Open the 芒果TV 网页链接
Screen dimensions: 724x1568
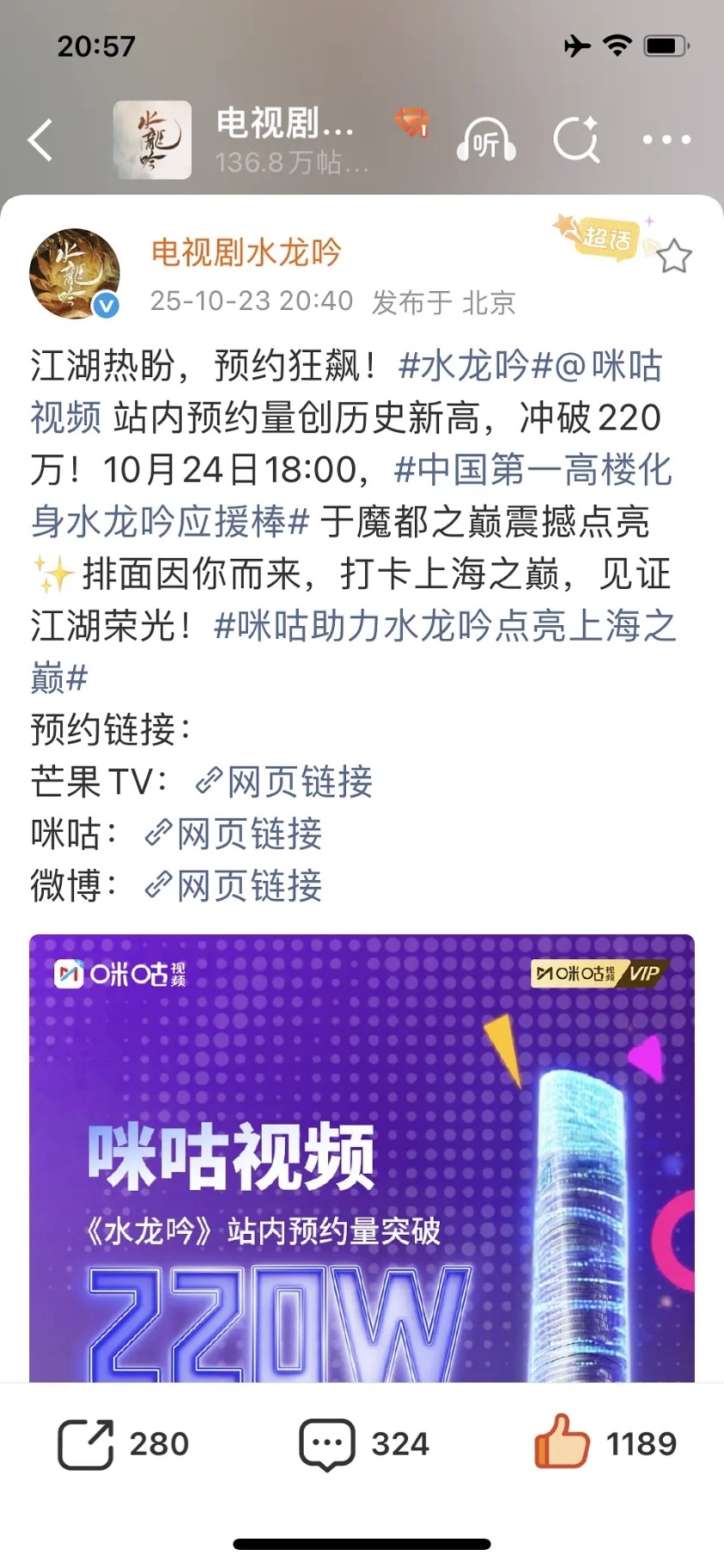[284, 782]
